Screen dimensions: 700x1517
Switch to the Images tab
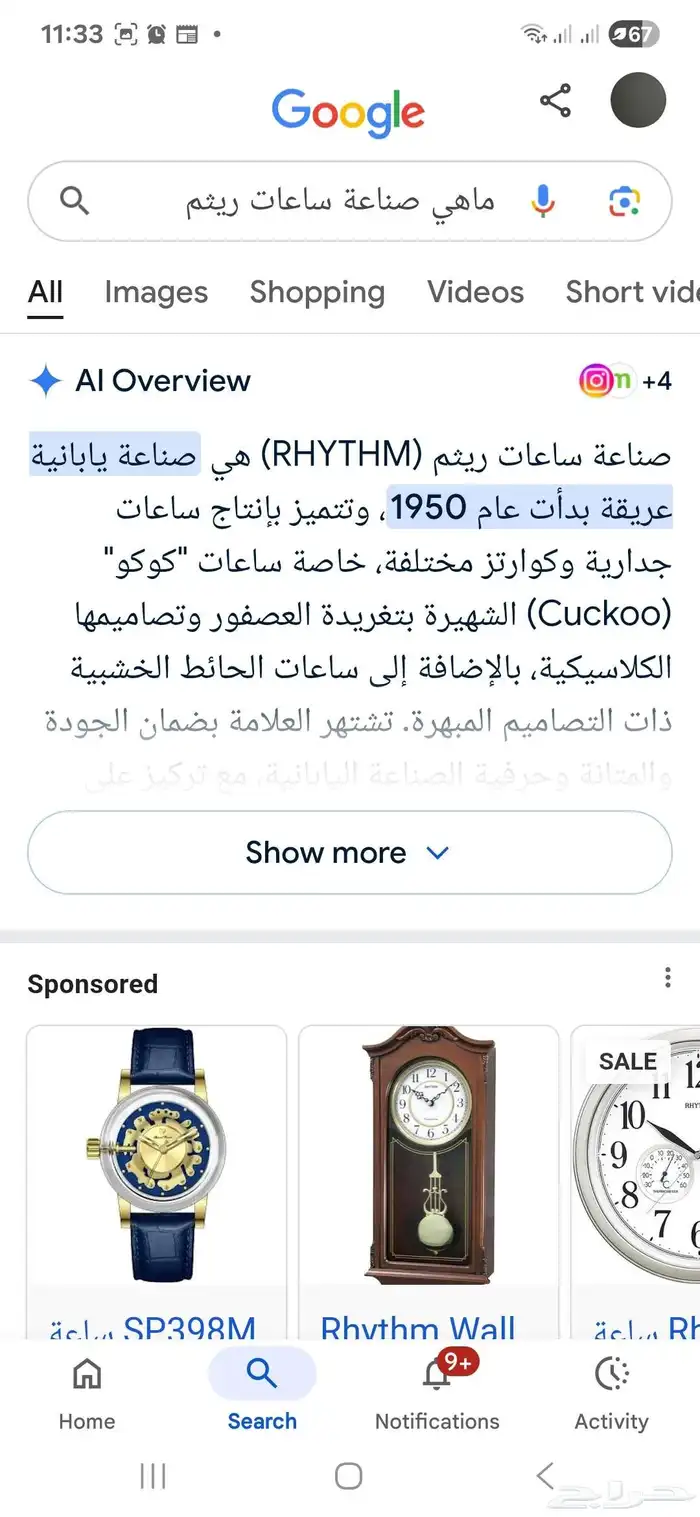[x=156, y=292]
